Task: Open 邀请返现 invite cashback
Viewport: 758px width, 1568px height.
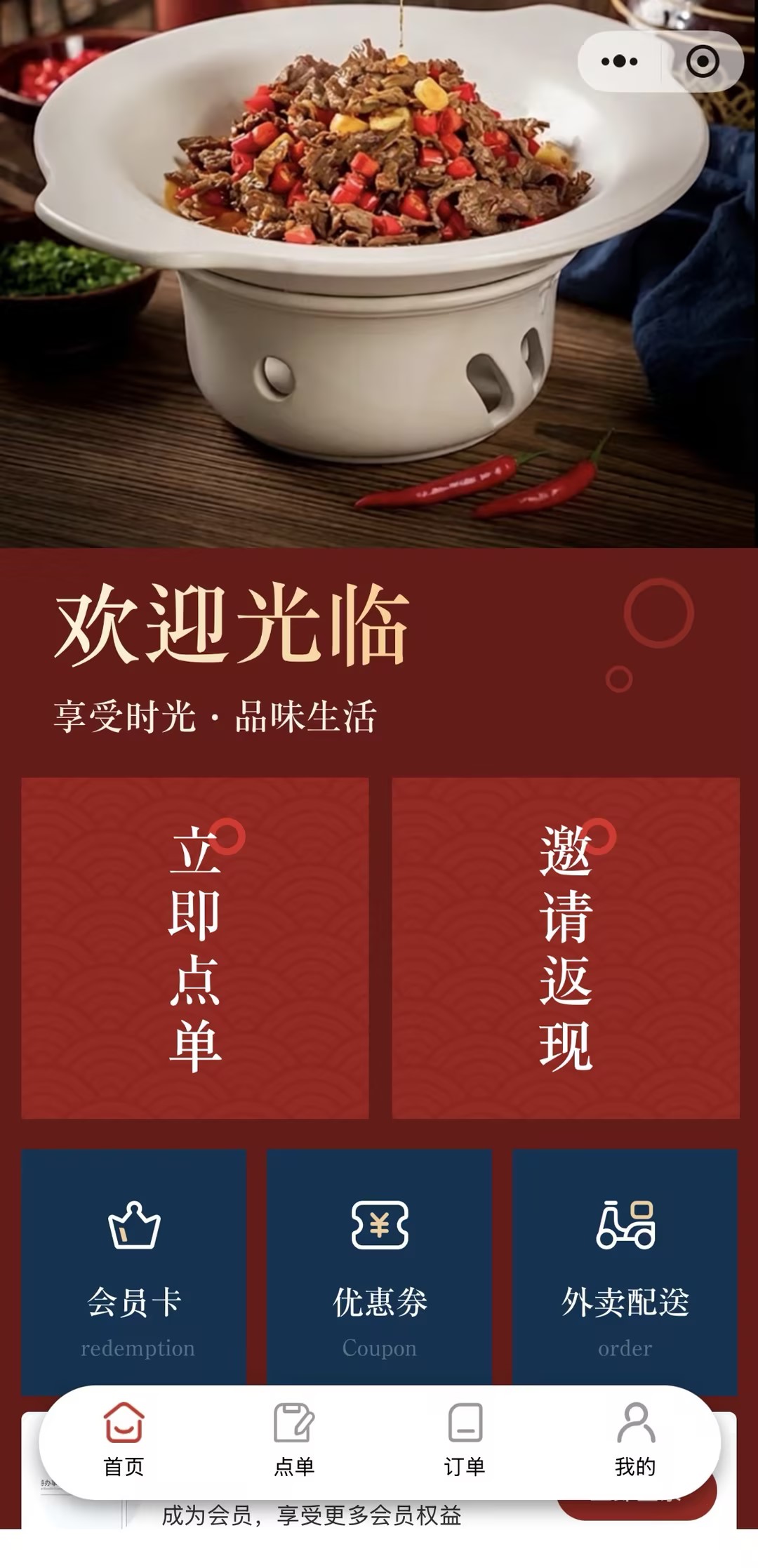Action: (x=566, y=948)
